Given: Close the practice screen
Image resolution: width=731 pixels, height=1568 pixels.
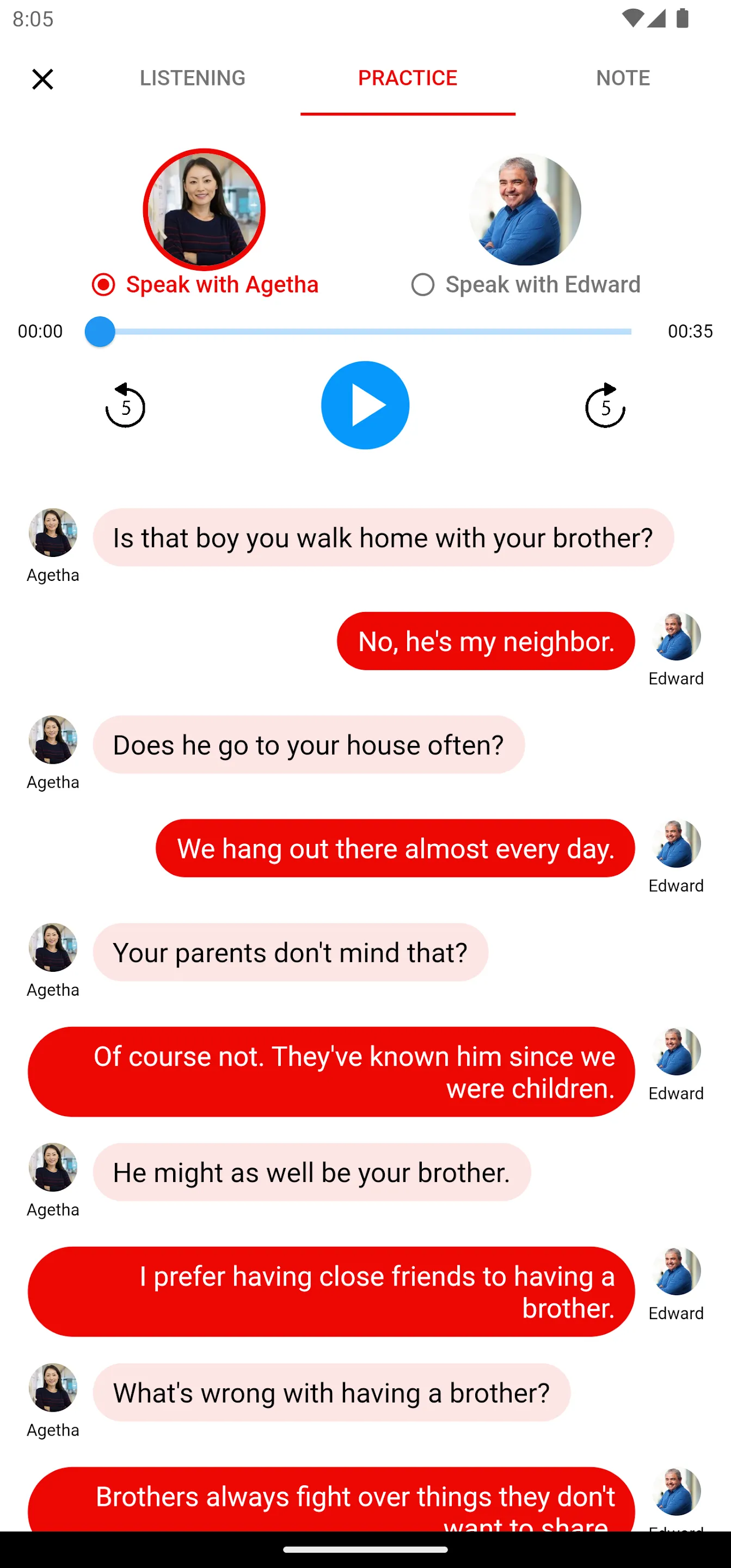Looking at the screenshot, I should (42, 79).
